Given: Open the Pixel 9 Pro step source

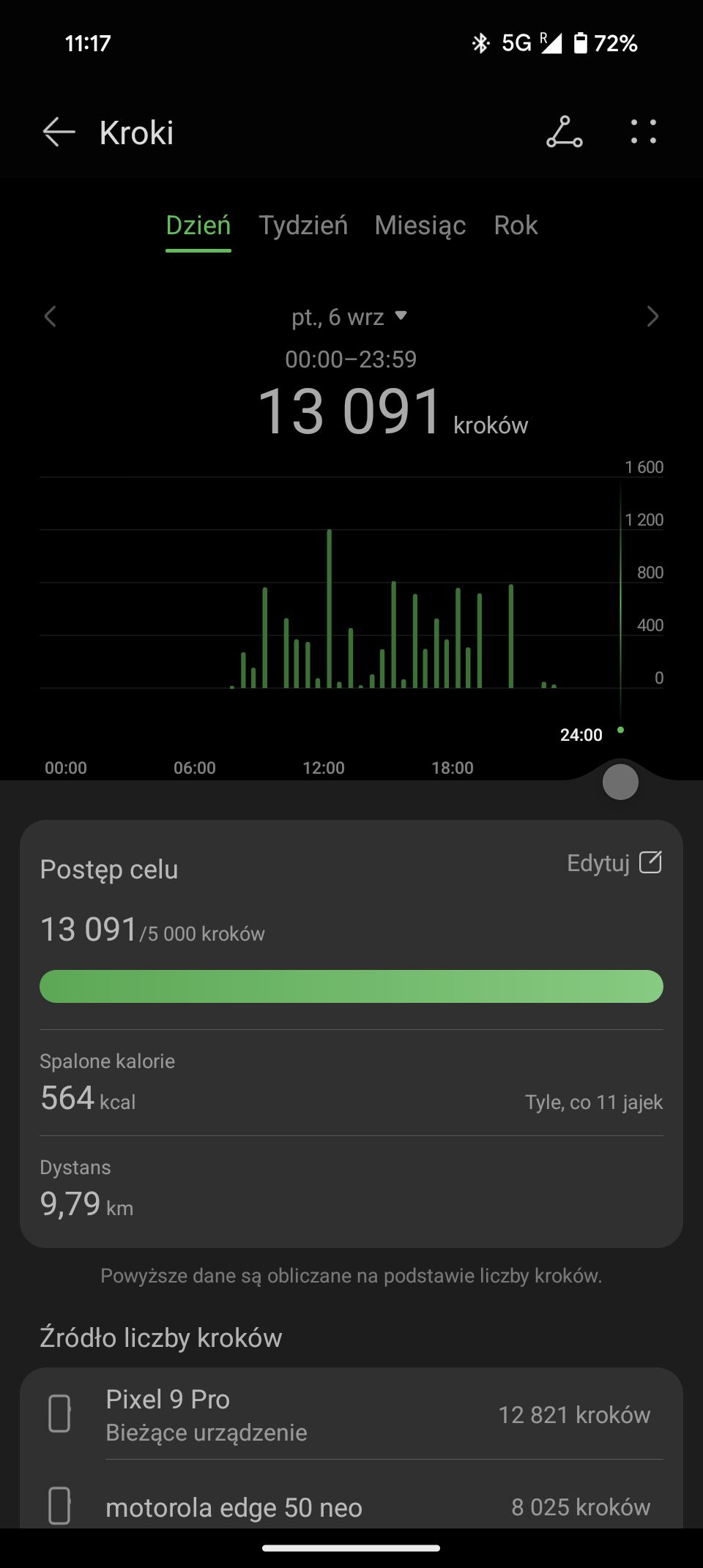Looking at the screenshot, I should (x=351, y=1414).
